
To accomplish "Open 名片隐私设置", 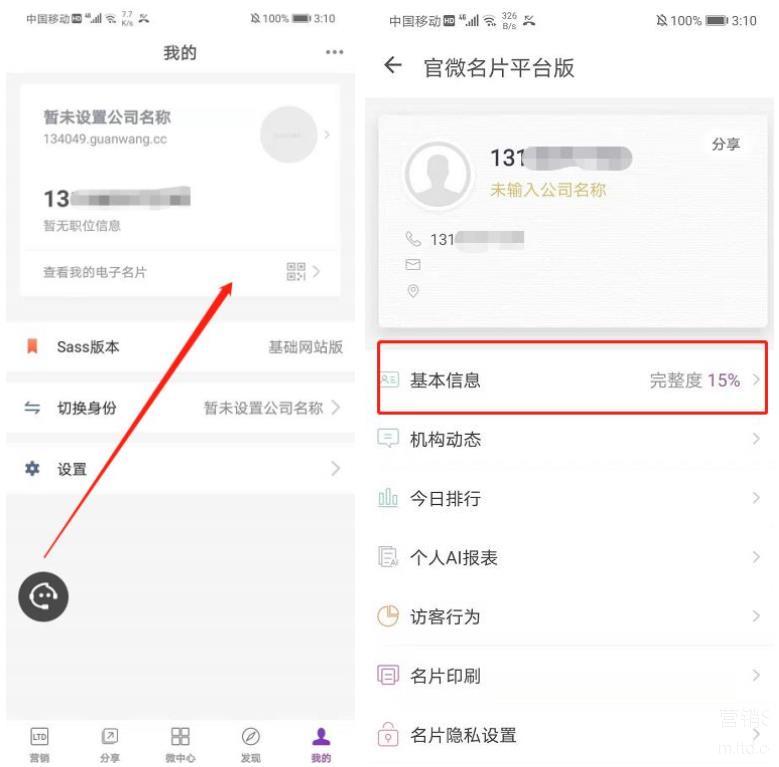I will (x=570, y=735).
